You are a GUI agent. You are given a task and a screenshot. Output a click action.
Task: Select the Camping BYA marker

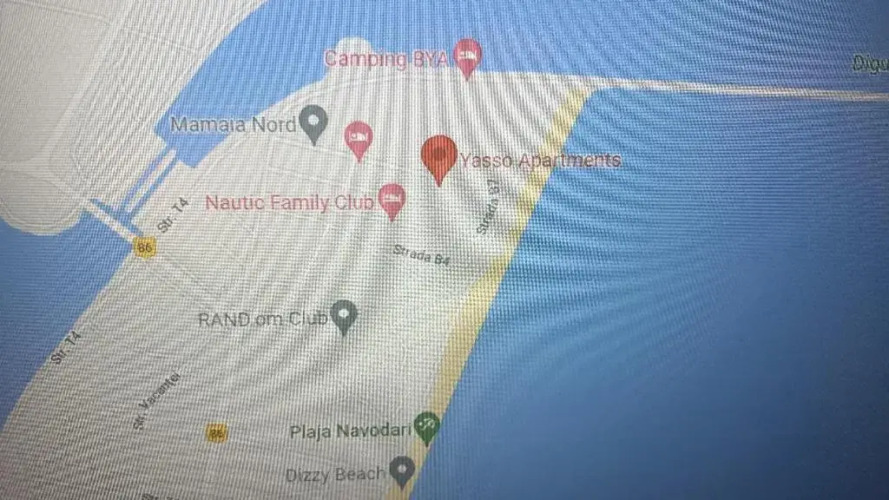(467, 56)
